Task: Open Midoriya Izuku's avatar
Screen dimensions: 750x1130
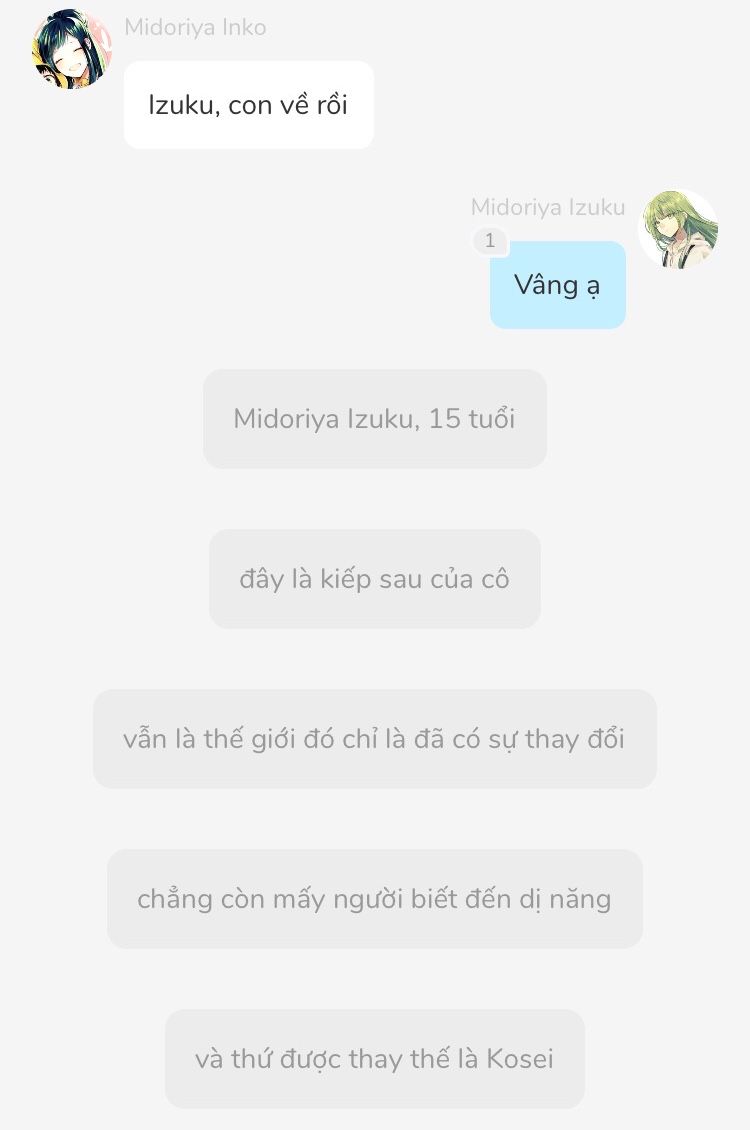Action: 678,229
